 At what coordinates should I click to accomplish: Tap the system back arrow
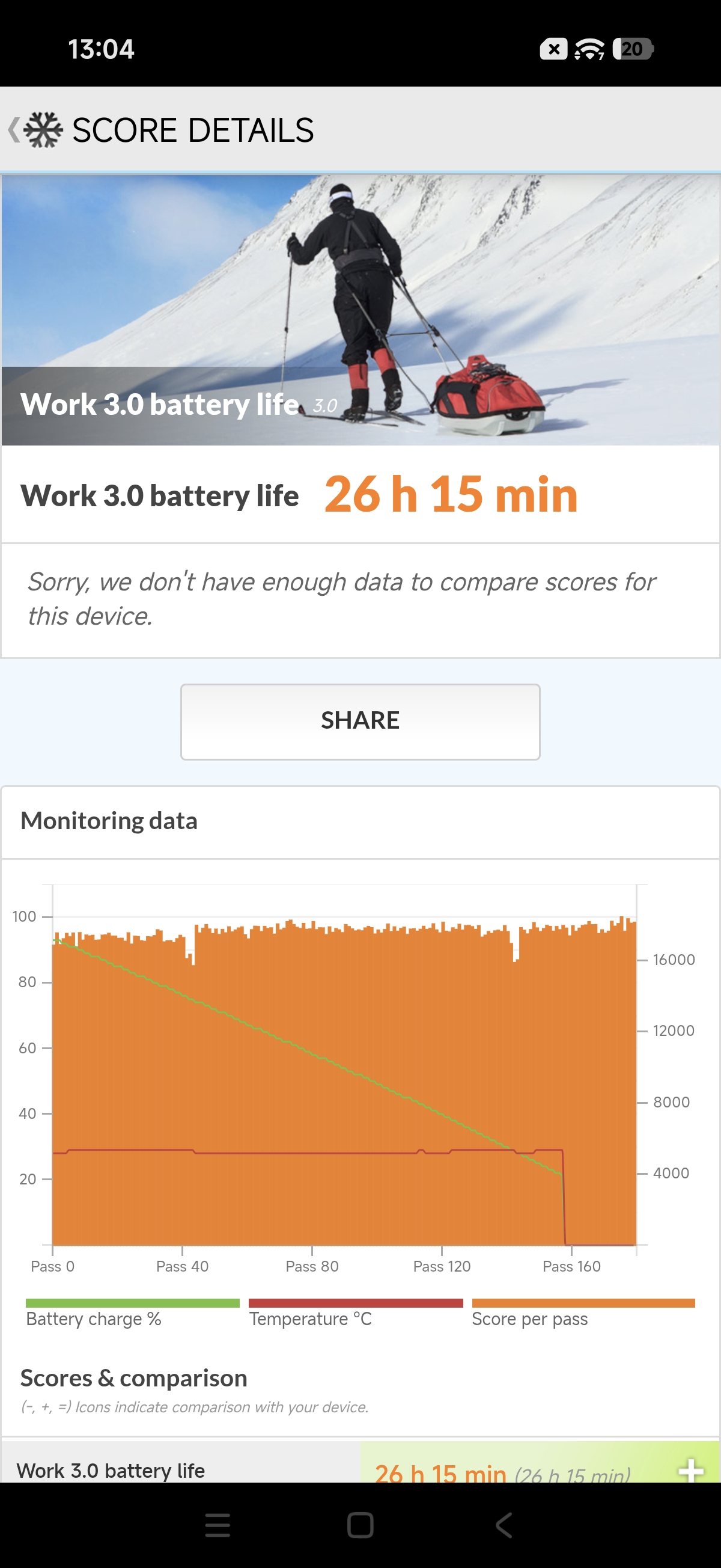(x=503, y=1525)
